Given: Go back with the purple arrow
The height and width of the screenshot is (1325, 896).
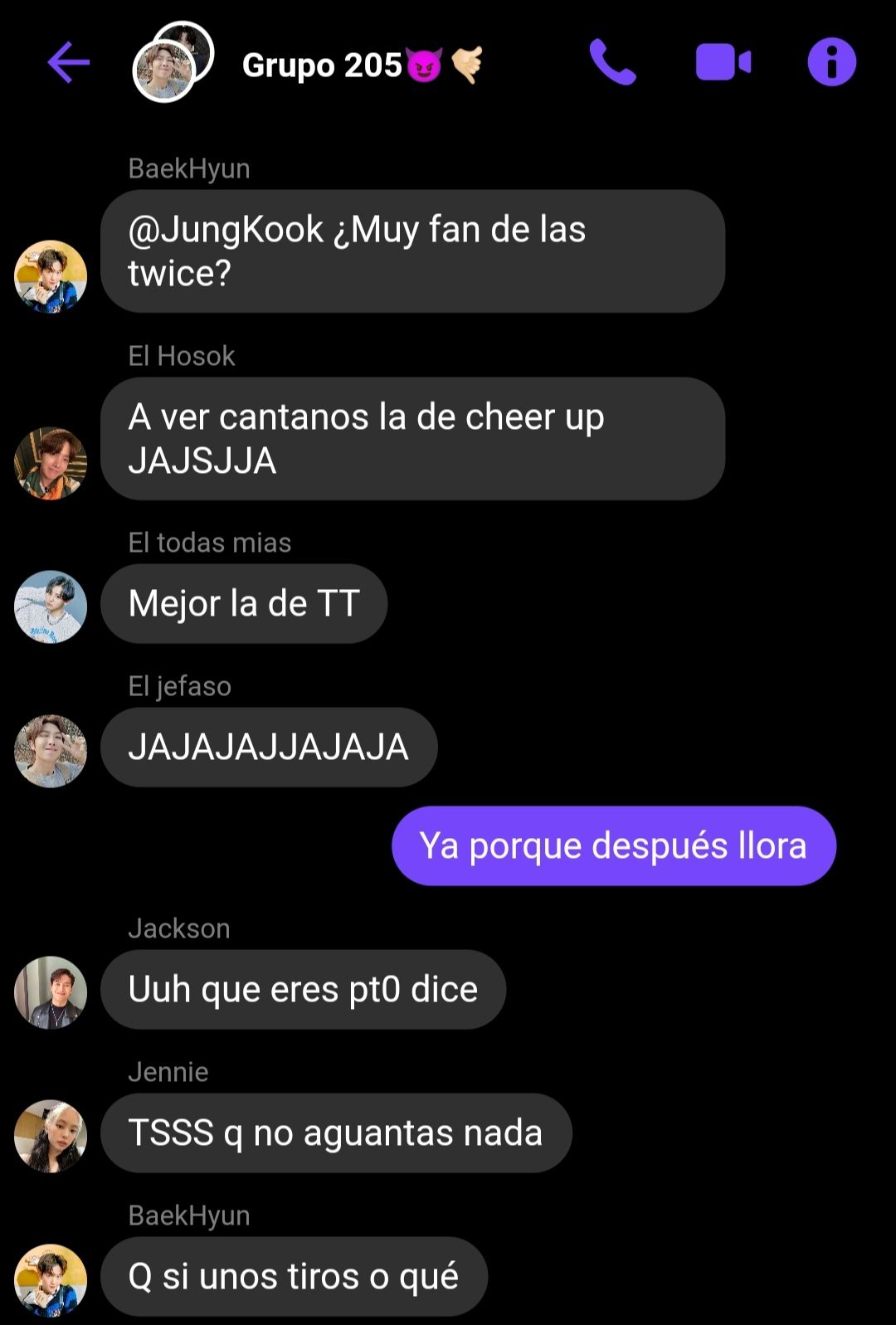Looking at the screenshot, I should pyautogui.click(x=68, y=62).
